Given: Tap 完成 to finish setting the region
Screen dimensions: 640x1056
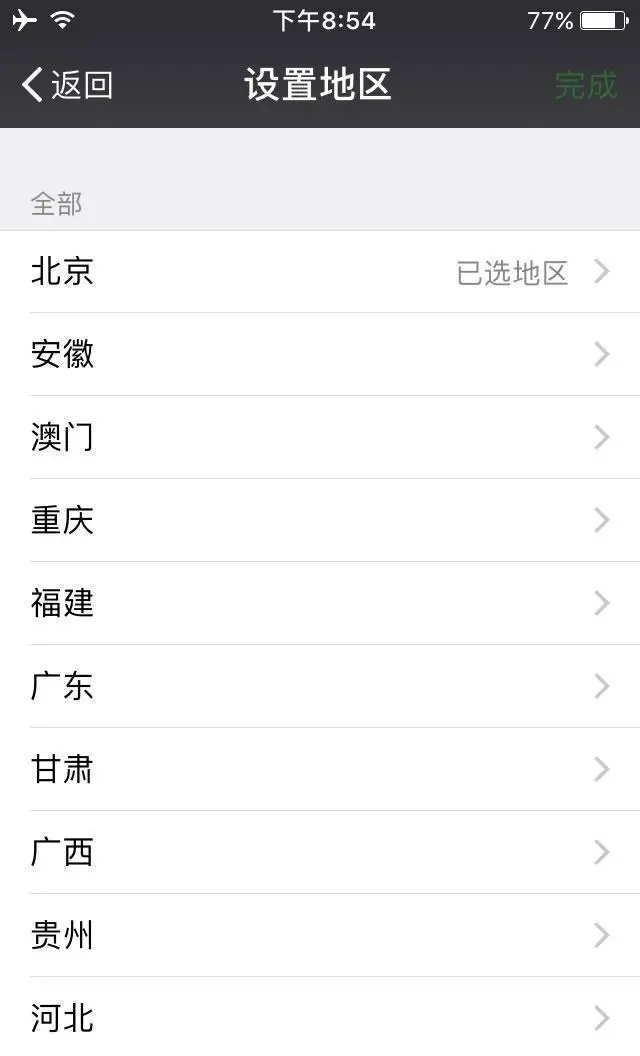Looking at the screenshot, I should (x=585, y=85).
